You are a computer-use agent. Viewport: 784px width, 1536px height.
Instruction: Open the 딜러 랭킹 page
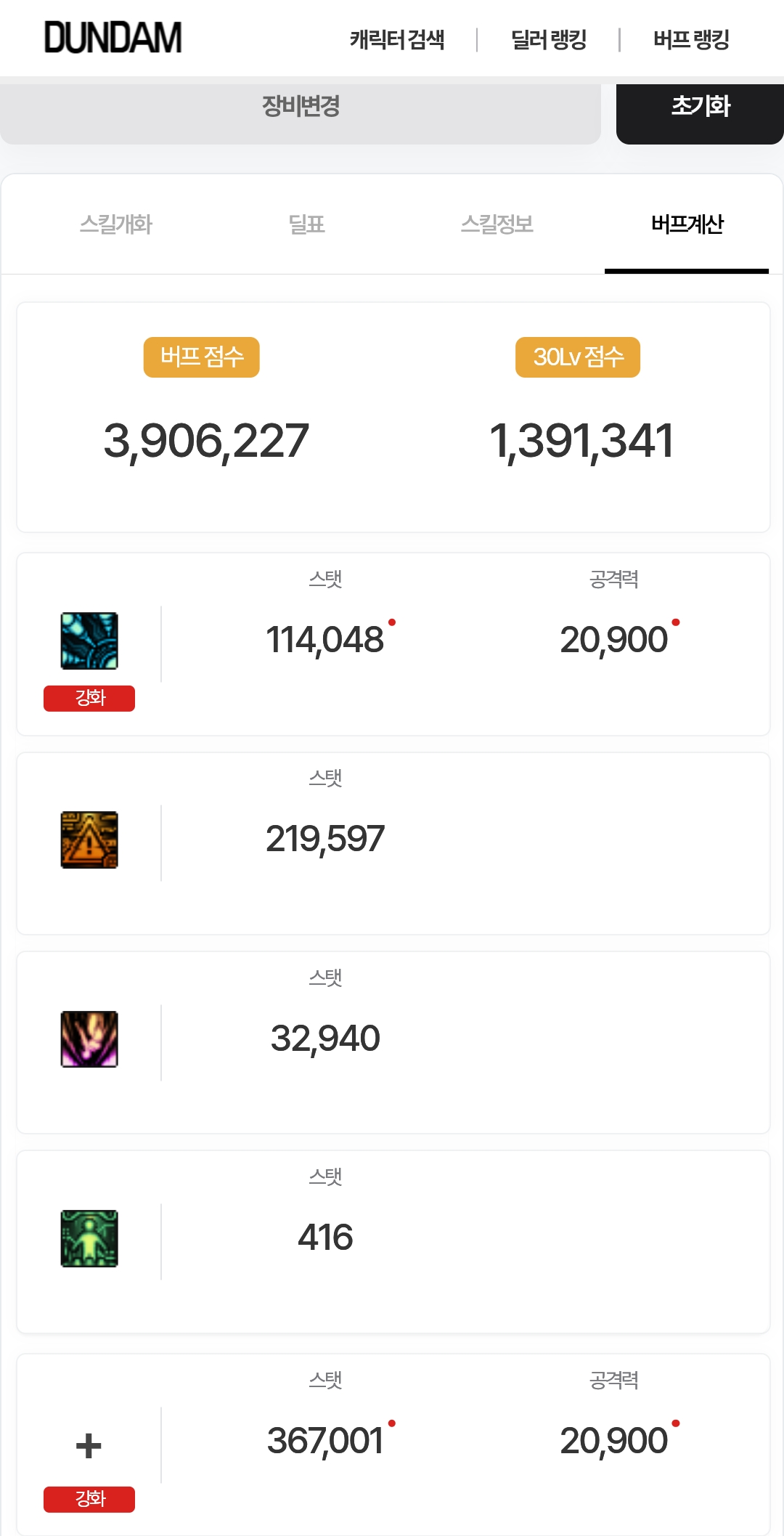pyautogui.click(x=549, y=39)
